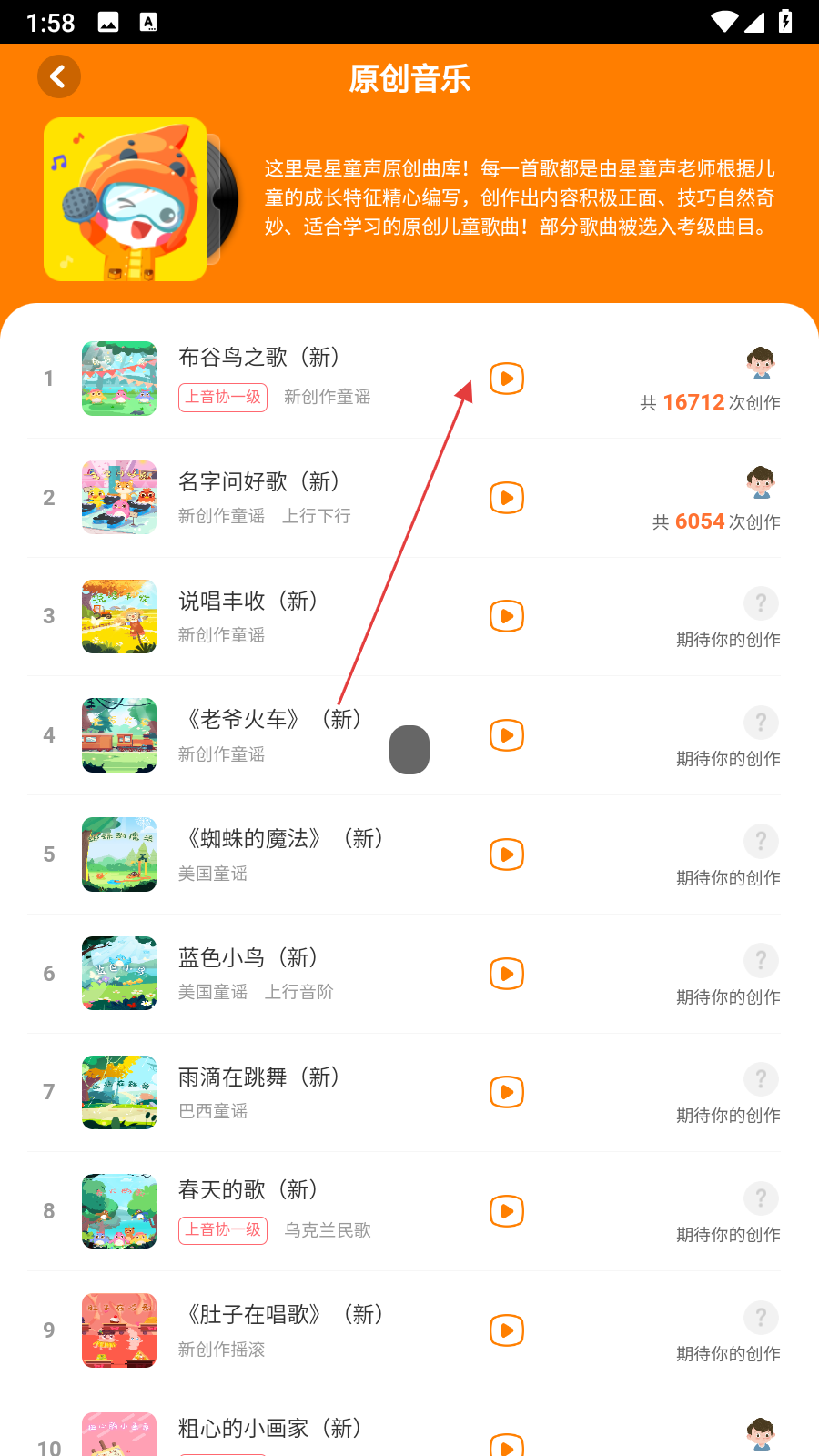The image size is (819, 1456).
Task: Open 粗心的小画家（新） song row
Action: (x=269, y=1429)
